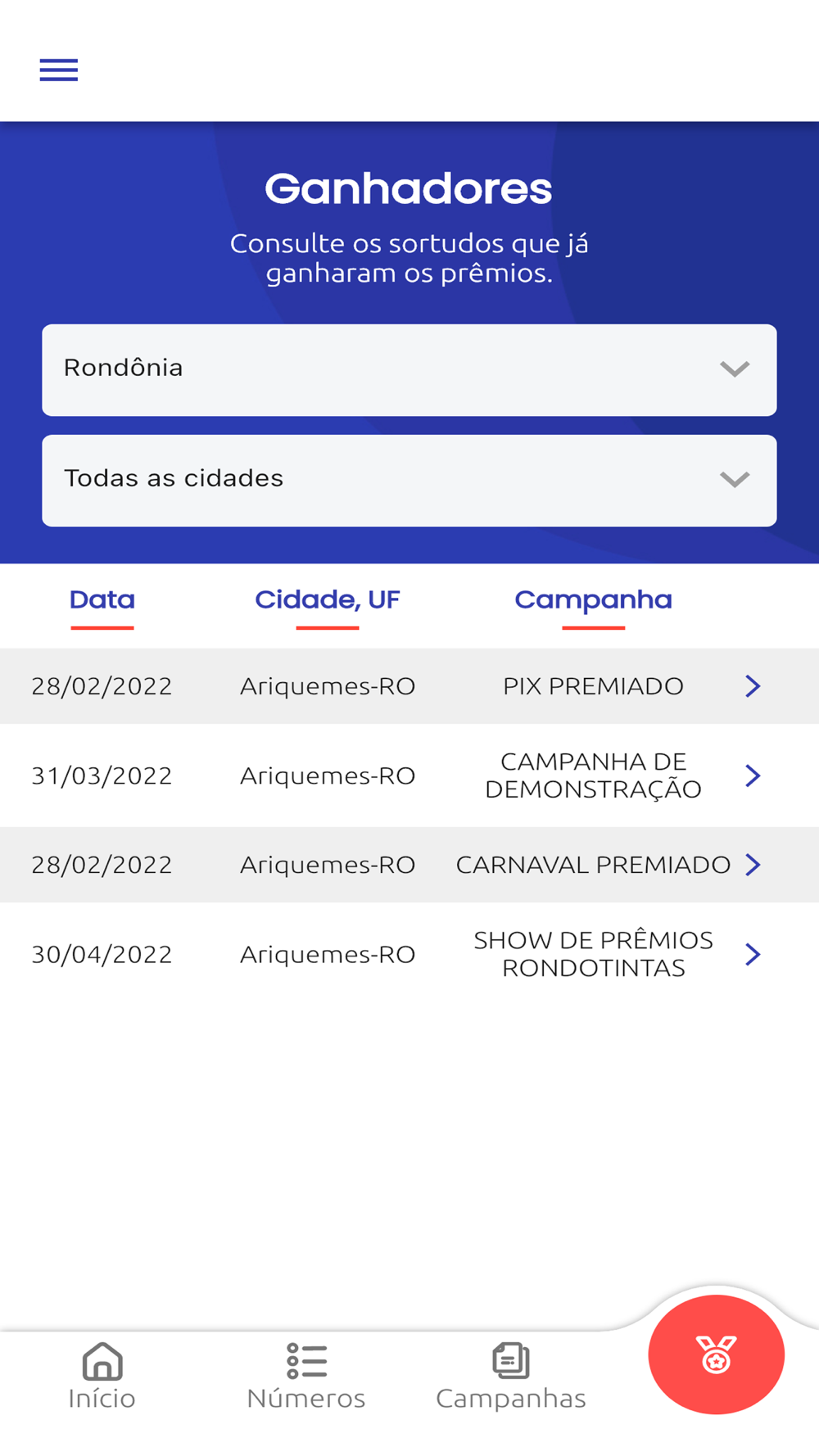This screenshot has height=1456, width=819.
Task: Open the PIX PREMIADO winners row
Action: [409, 686]
